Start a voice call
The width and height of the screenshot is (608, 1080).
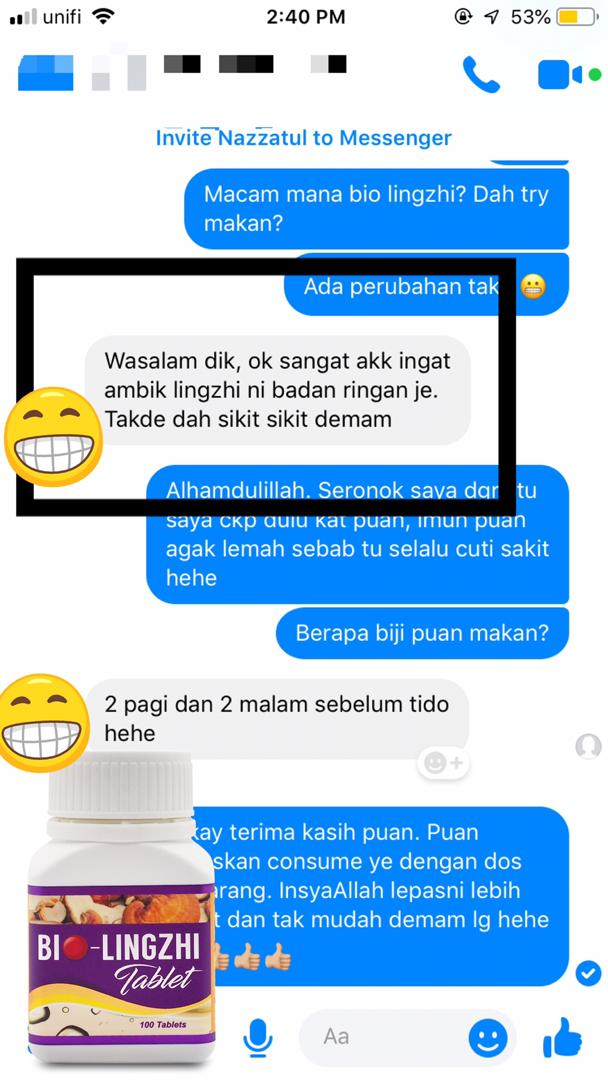pyautogui.click(x=481, y=75)
